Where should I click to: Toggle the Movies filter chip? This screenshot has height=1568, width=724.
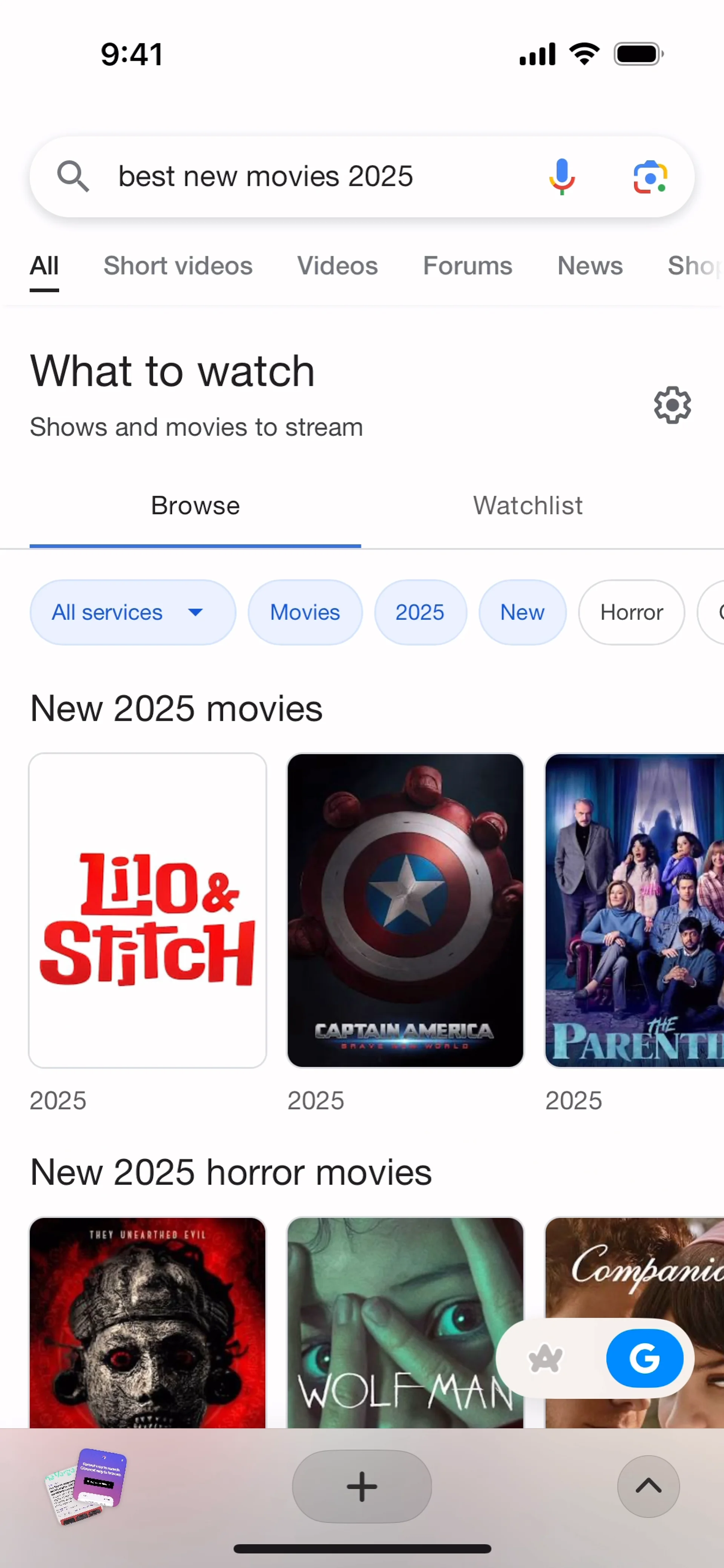pyautogui.click(x=305, y=612)
